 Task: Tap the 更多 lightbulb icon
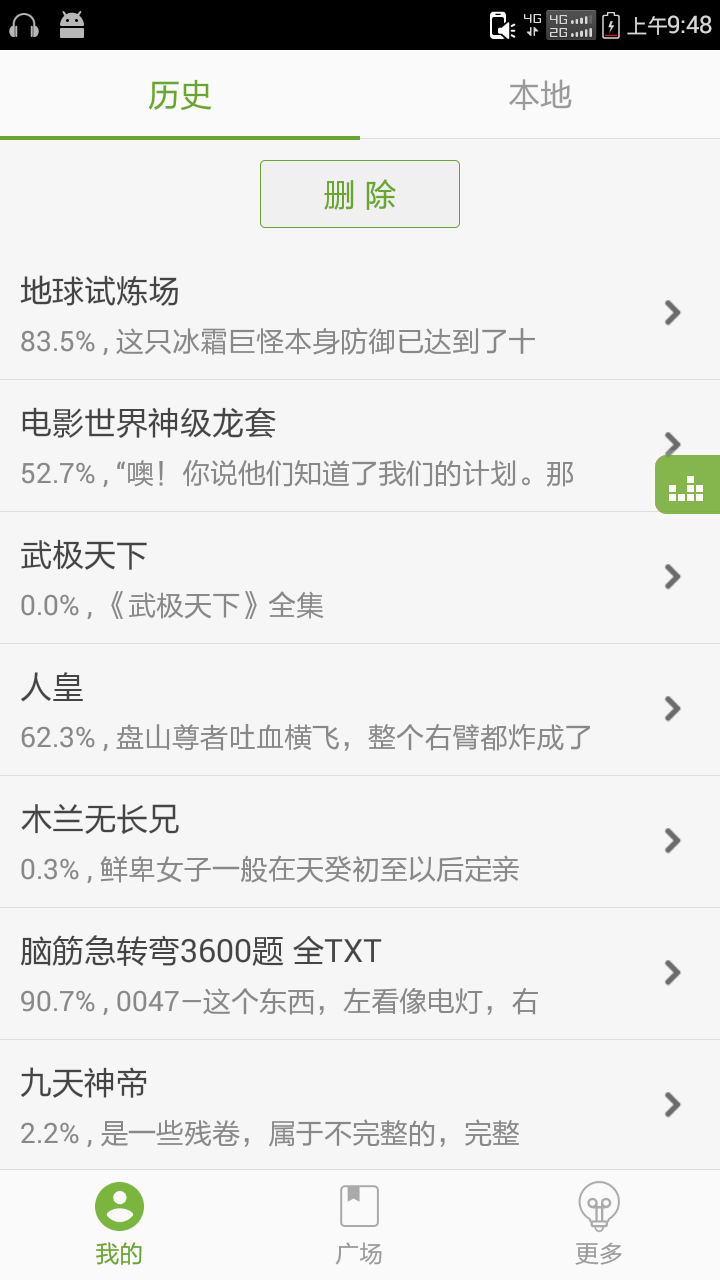coord(599,1204)
